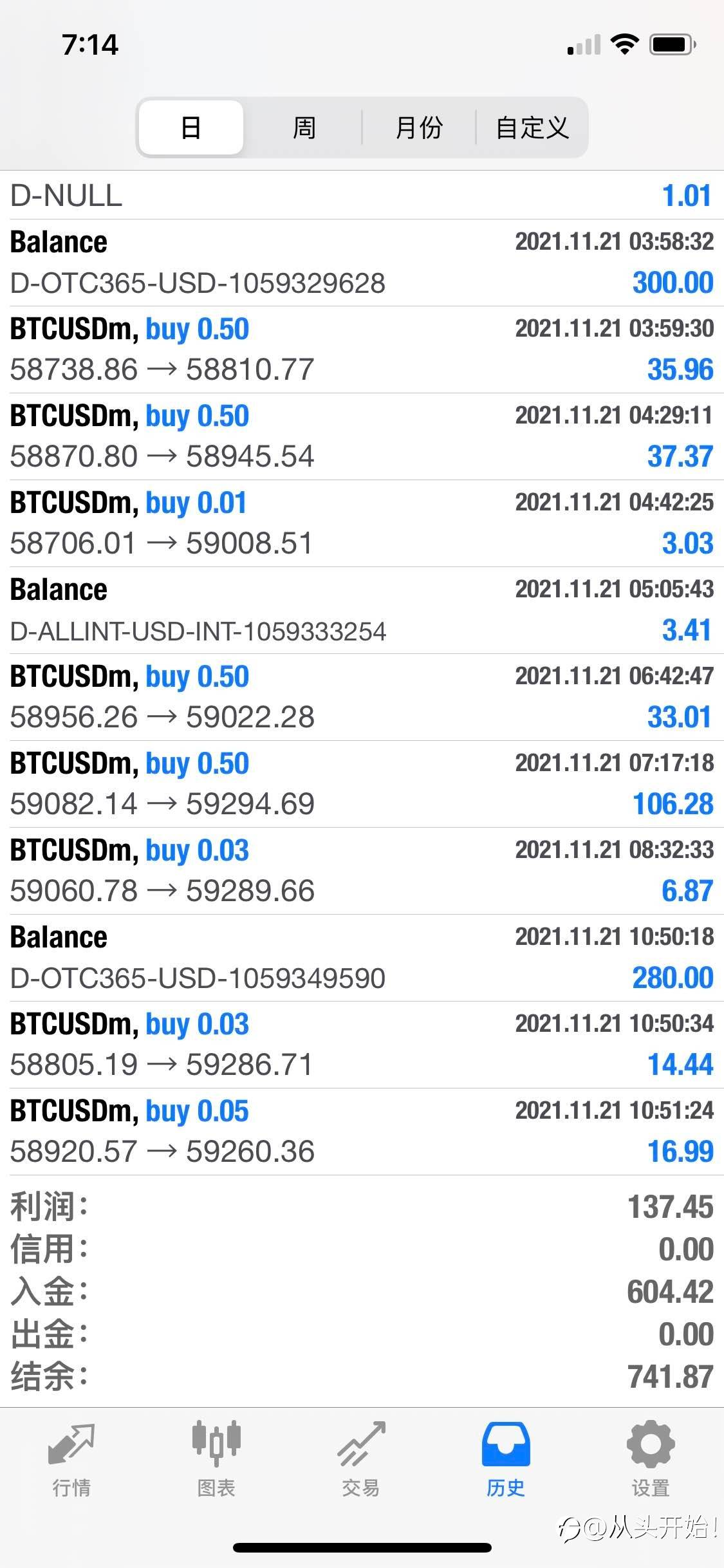
Task: Expand BTCUSDm buy 0.01 trade details
Action: tap(362, 523)
